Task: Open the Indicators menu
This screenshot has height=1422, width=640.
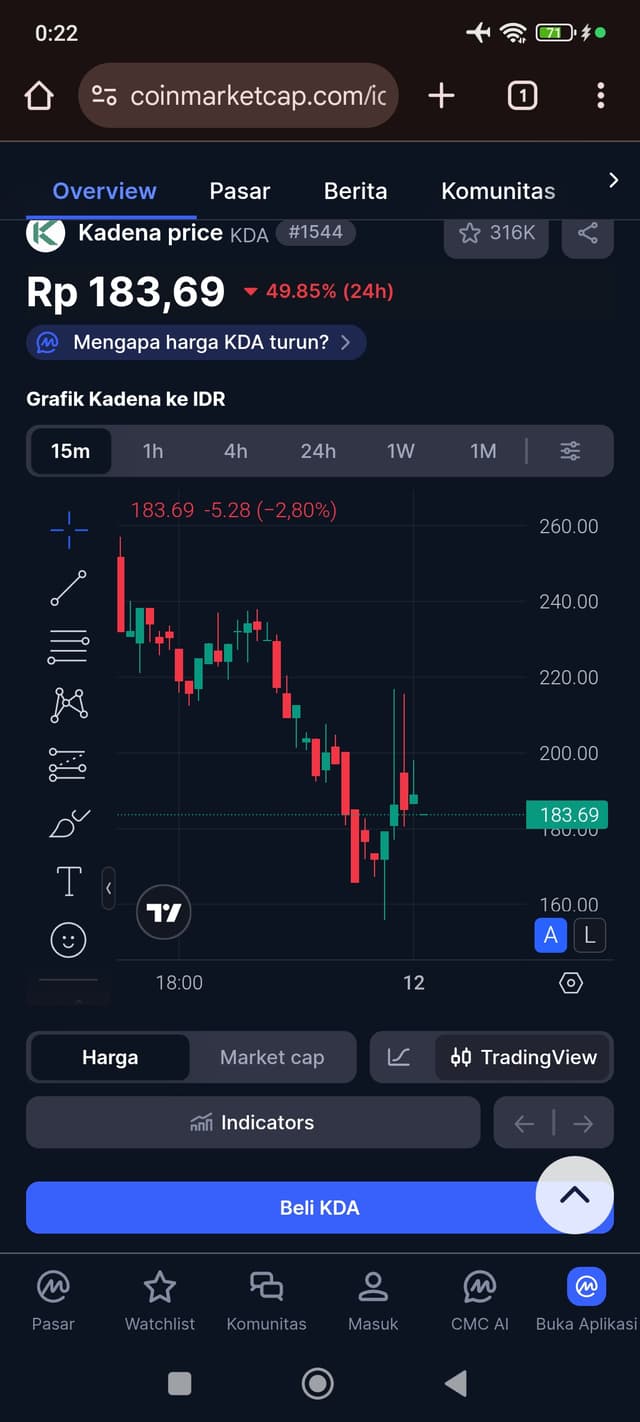Action: click(x=253, y=1122)
